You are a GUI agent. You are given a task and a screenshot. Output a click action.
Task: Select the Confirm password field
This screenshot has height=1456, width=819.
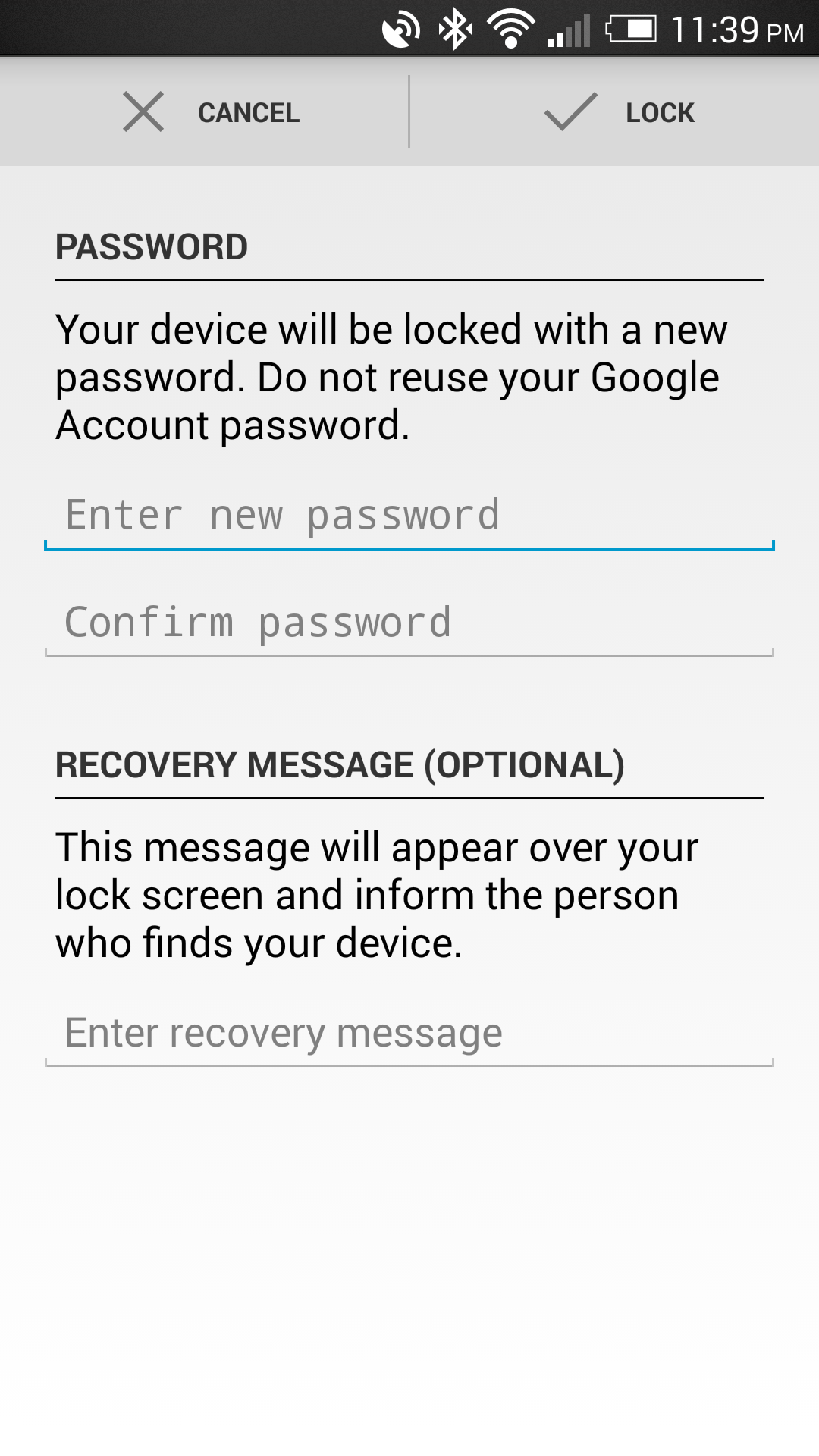409,623
